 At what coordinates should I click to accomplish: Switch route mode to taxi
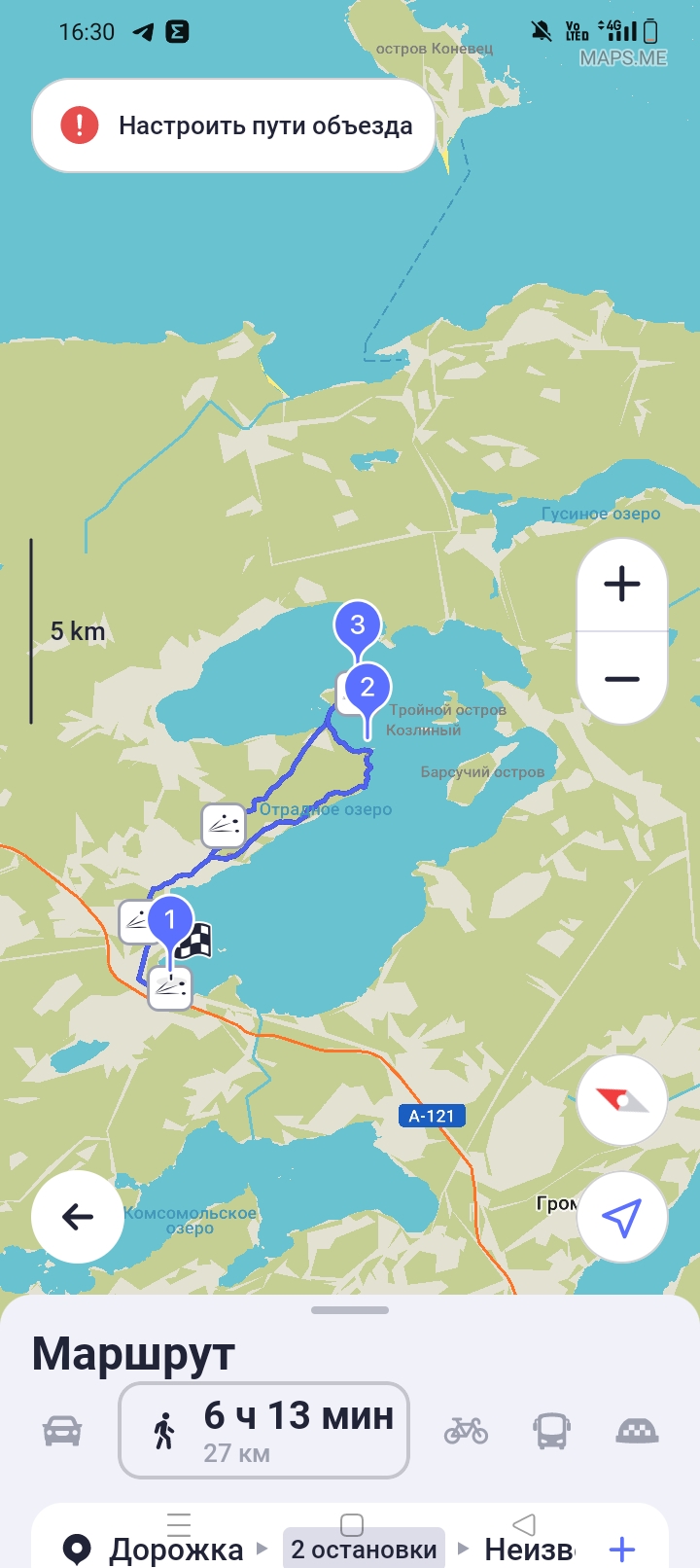(637, 1431)
